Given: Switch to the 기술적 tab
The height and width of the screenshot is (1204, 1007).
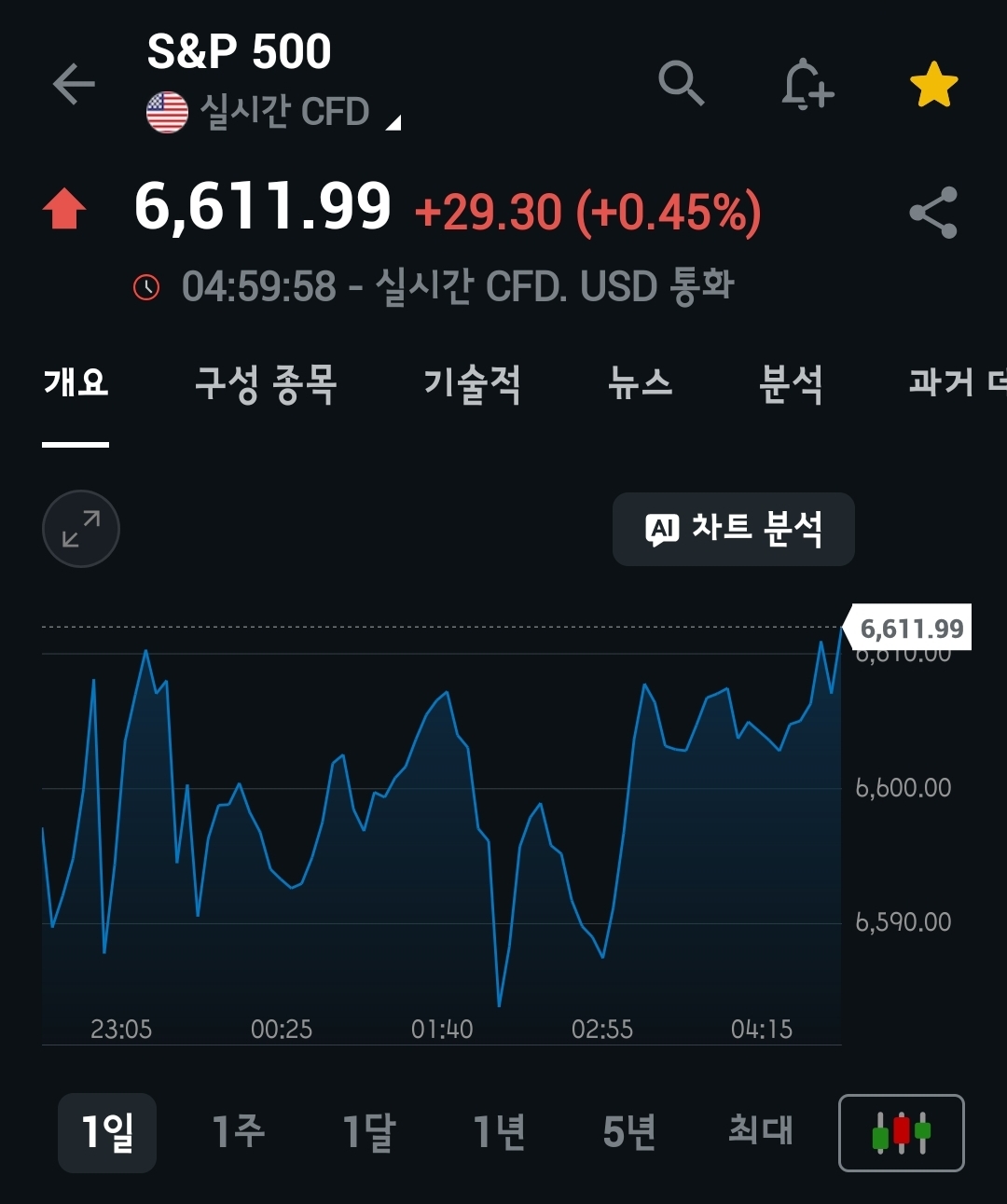Looking at the screenshot, I should point(472,383).
